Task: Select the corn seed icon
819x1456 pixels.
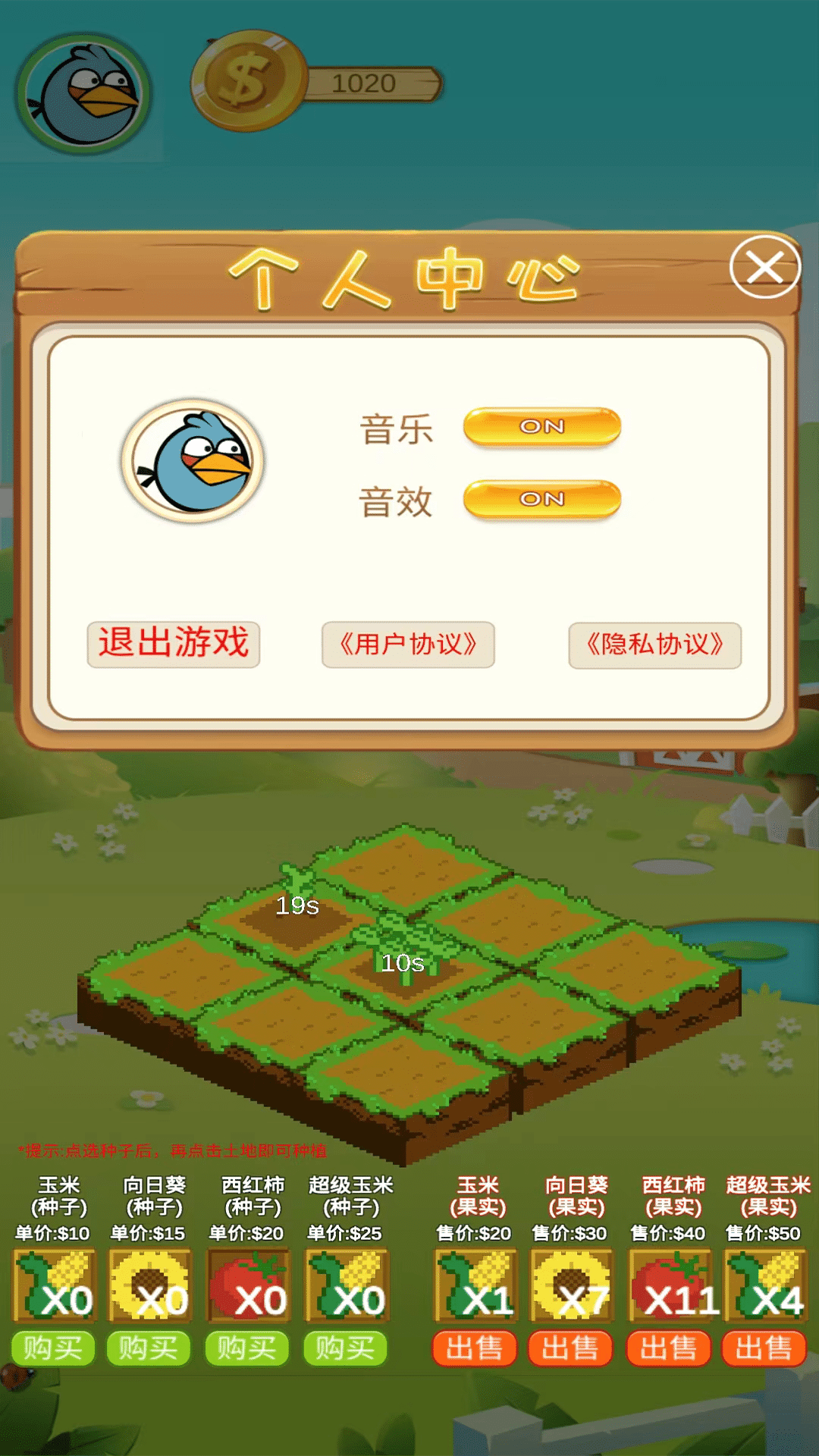Action: click(x=53, y=1283)
